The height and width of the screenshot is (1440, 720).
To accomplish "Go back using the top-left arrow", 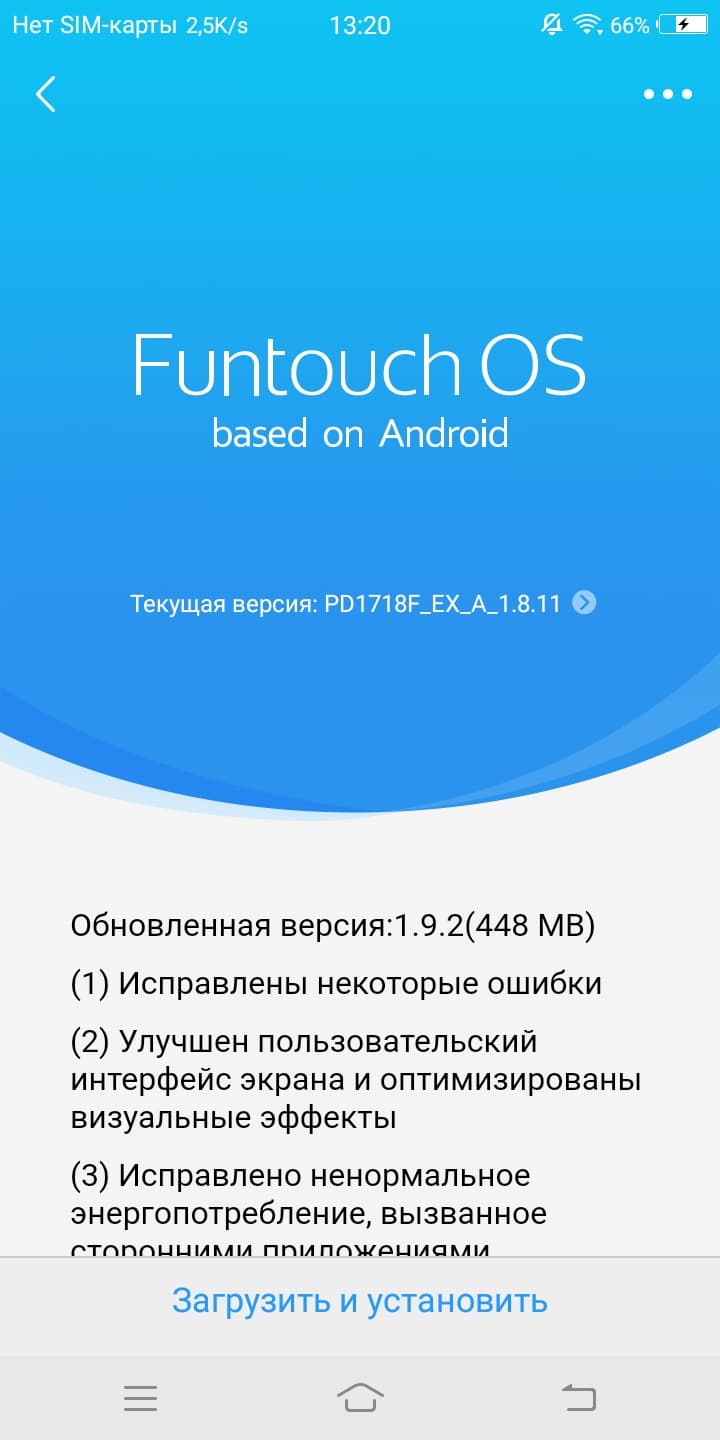I will pyautogui.click(x=45, y=94).
